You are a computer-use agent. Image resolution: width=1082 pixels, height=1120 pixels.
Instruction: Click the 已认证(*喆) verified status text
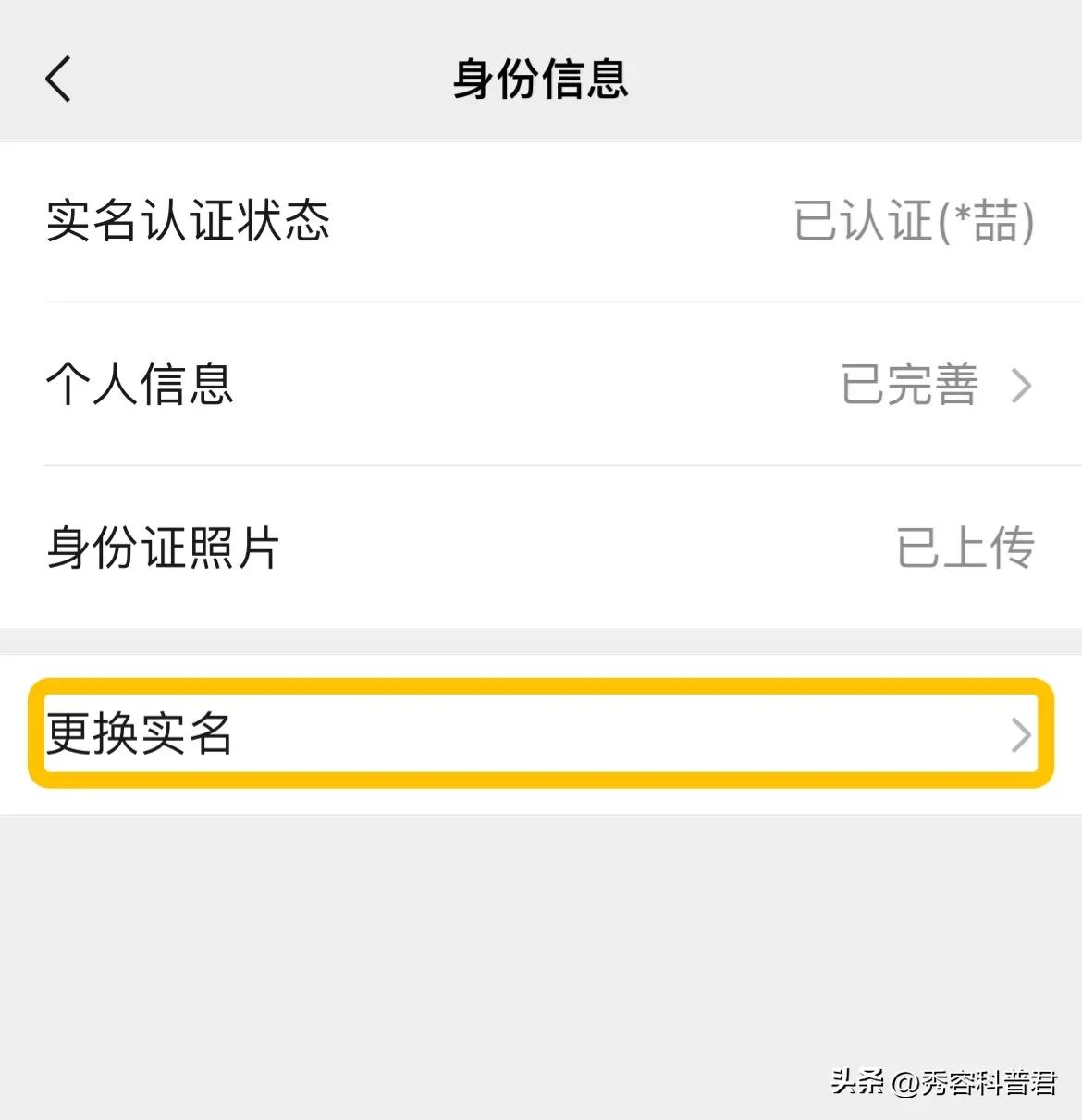click(914, 220)
